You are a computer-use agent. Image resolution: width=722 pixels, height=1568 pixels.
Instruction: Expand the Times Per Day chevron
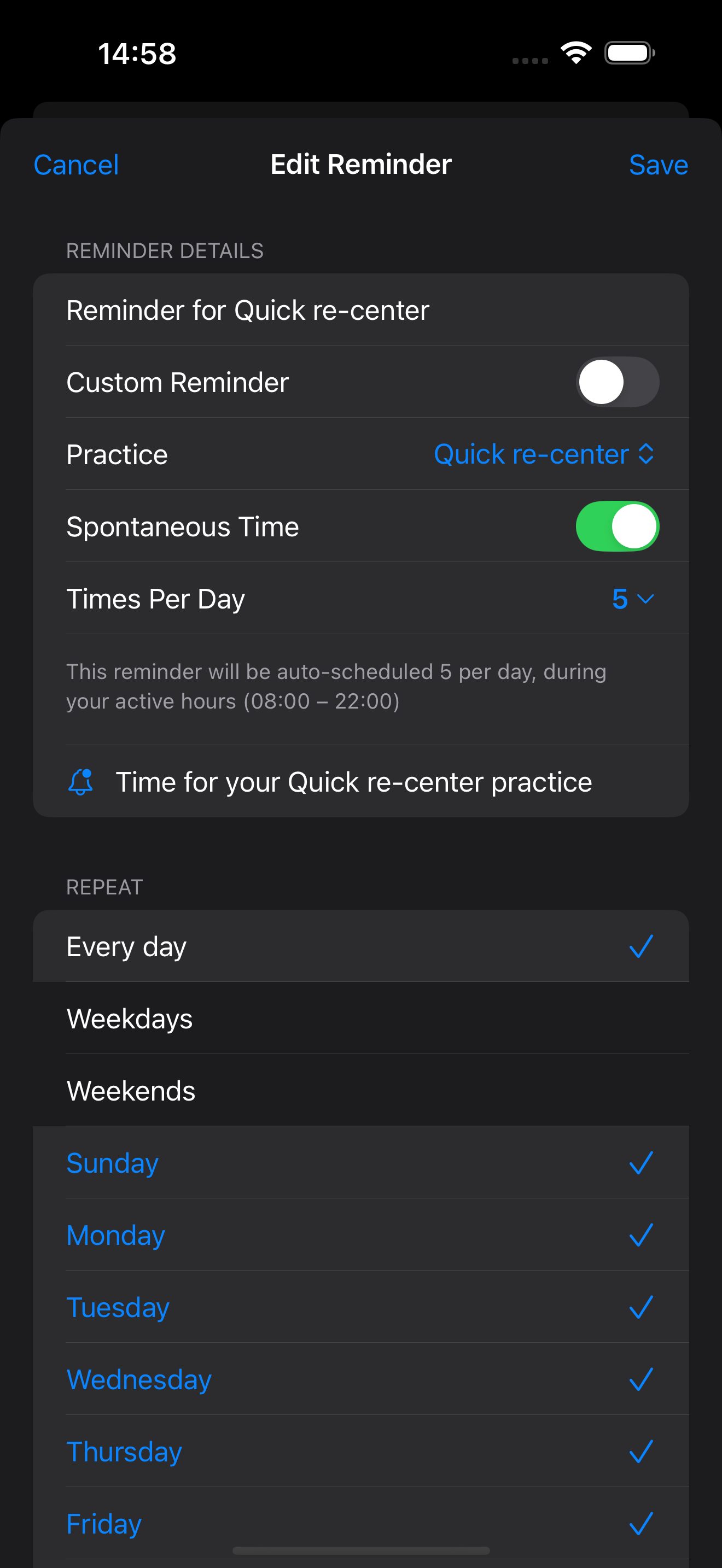[647, 599]
